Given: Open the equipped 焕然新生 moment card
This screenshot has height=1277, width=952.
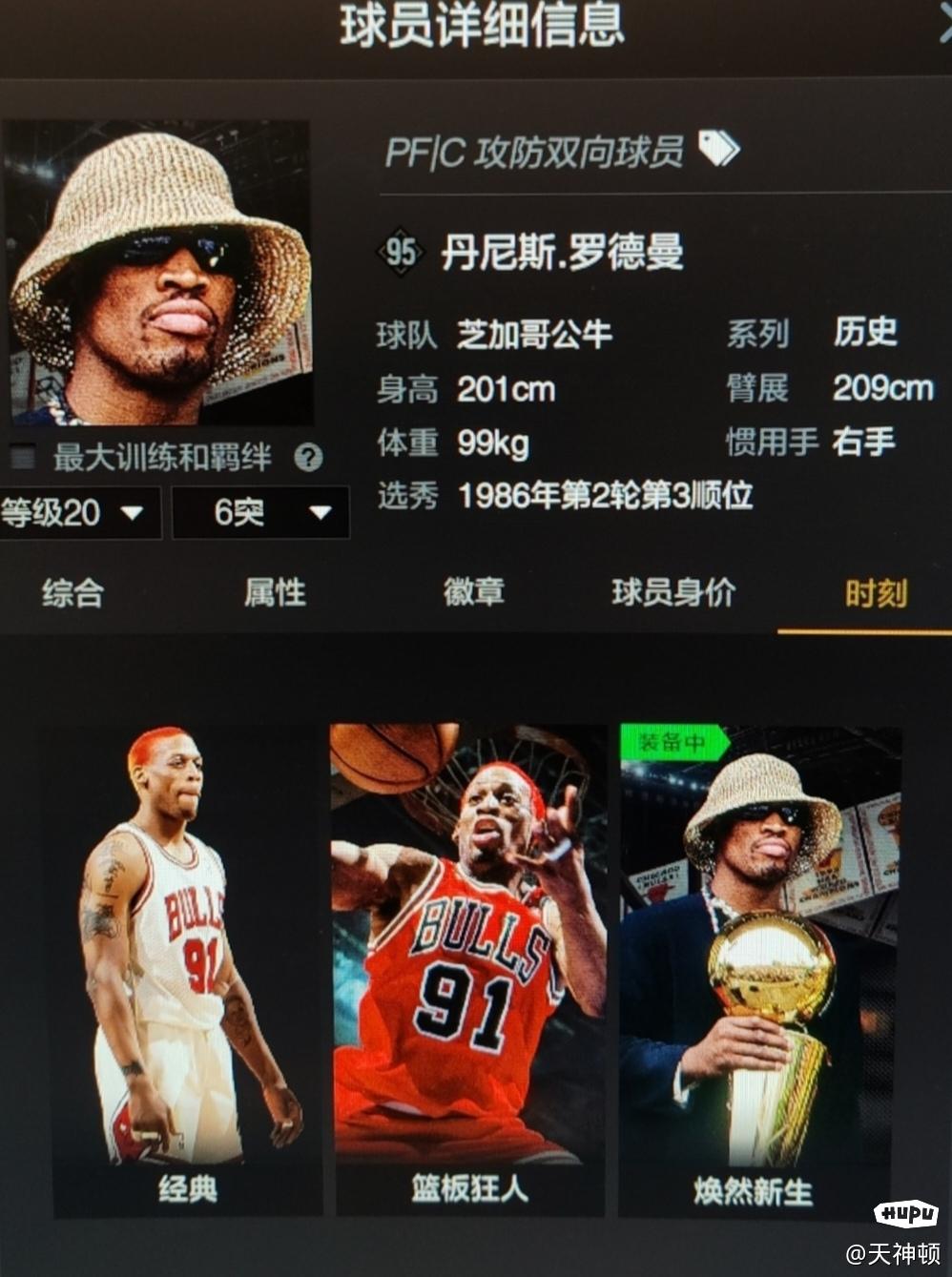Looking at the screenshot, I should click(758, 968).
